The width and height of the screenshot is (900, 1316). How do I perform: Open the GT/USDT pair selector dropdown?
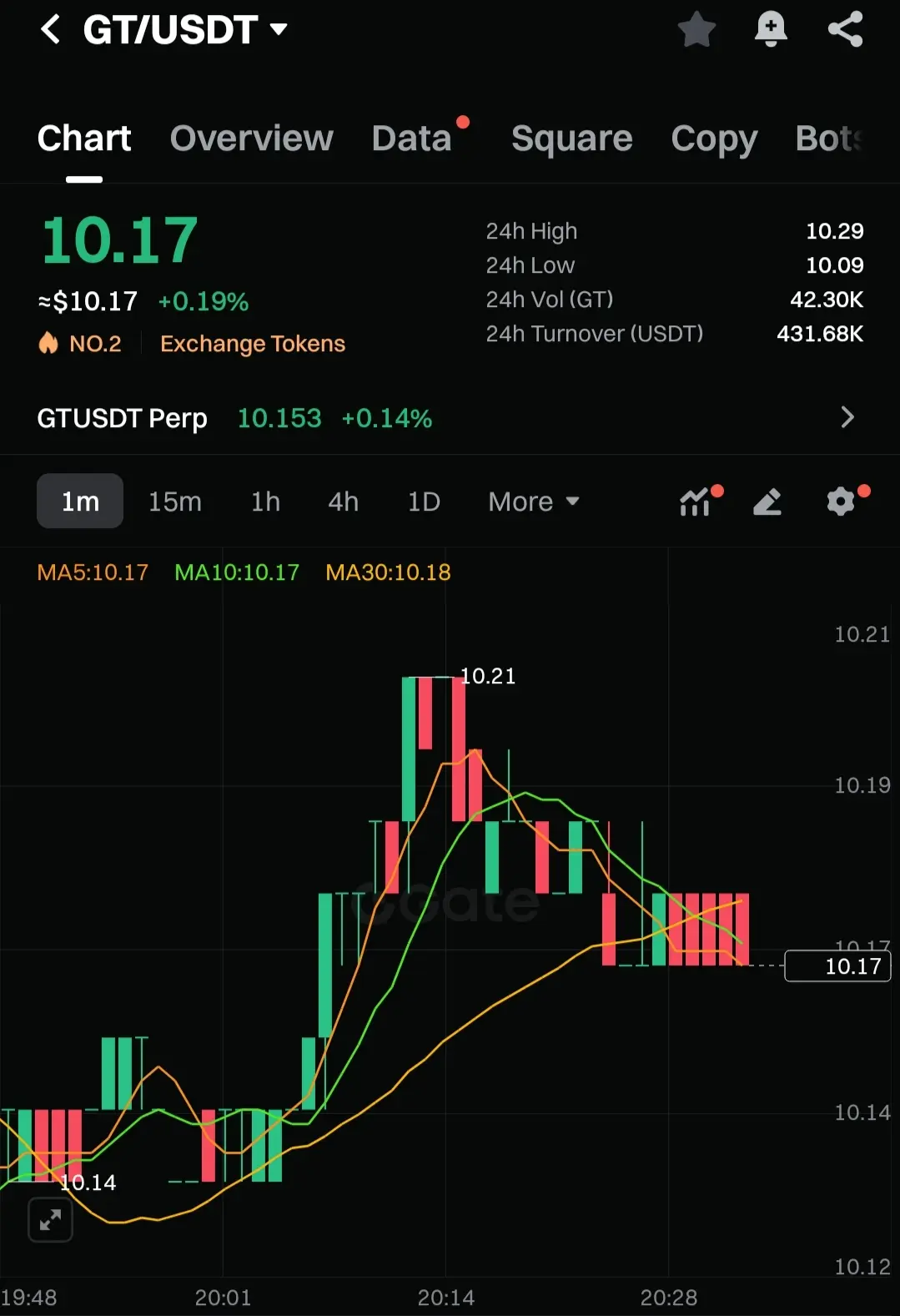pos(279,30)
